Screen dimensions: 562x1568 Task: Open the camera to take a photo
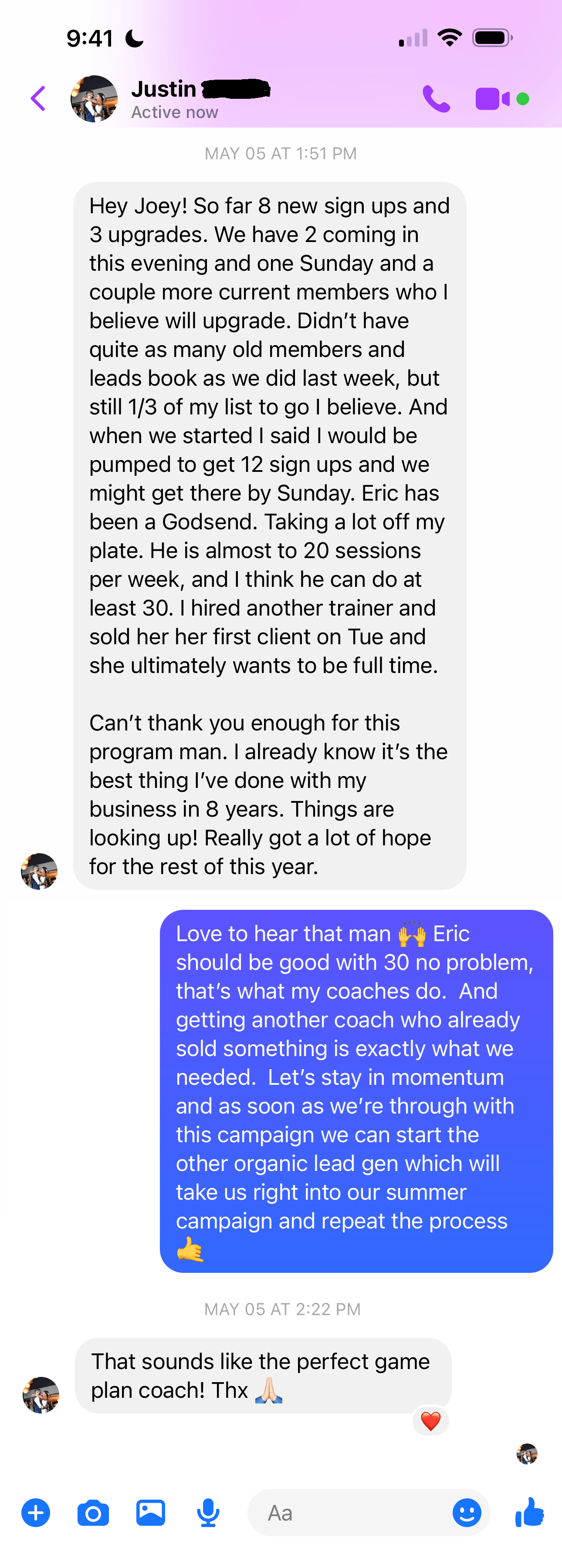(x=93, y=1513)
